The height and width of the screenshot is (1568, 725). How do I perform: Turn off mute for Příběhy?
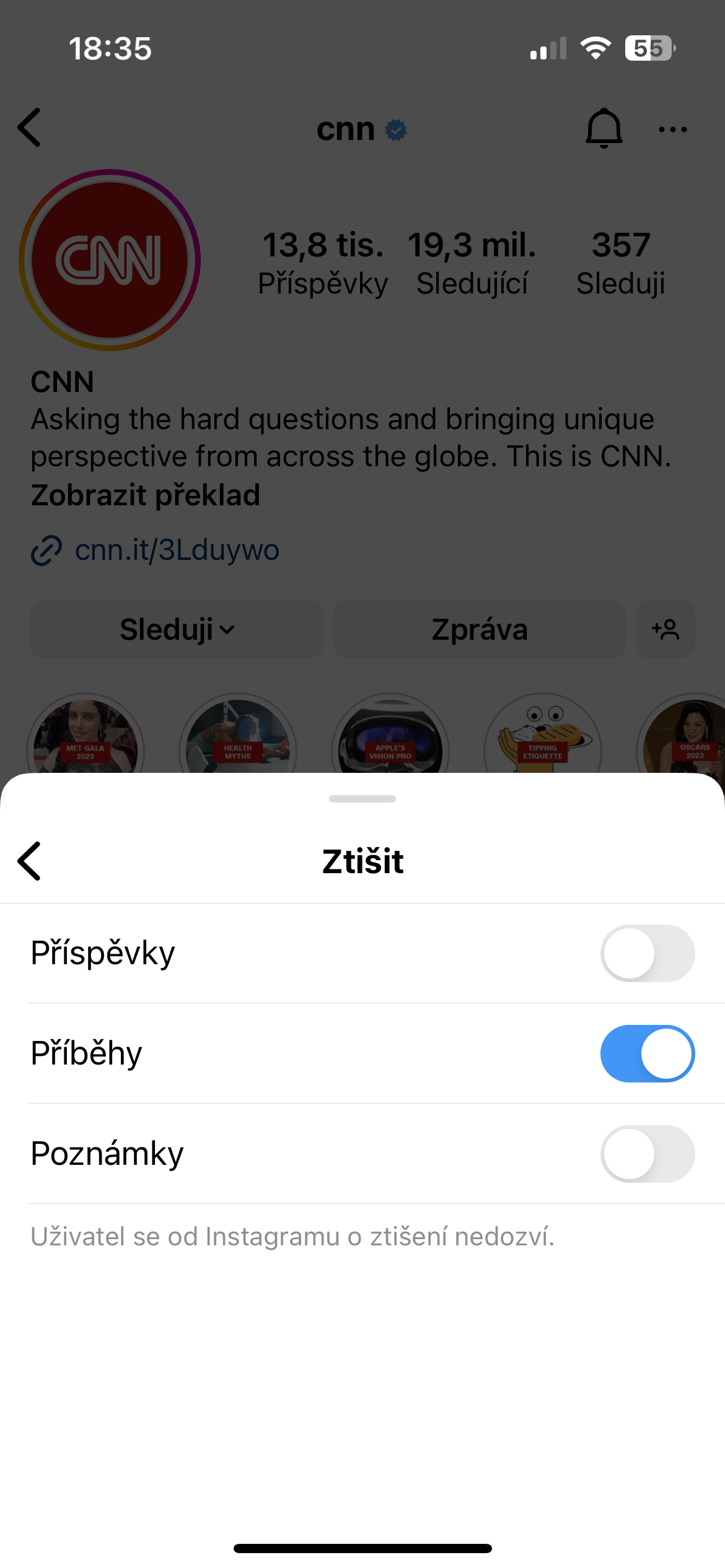point(647,1053)
